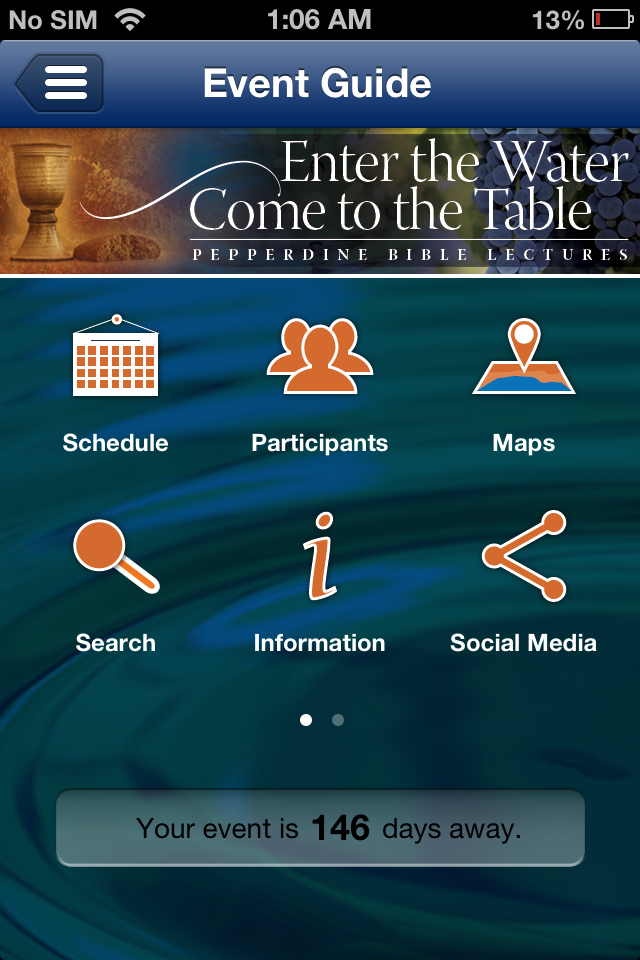This screenshot has width=640, height=960.
Task: Select the second page indicator dot
Action: 338,719
